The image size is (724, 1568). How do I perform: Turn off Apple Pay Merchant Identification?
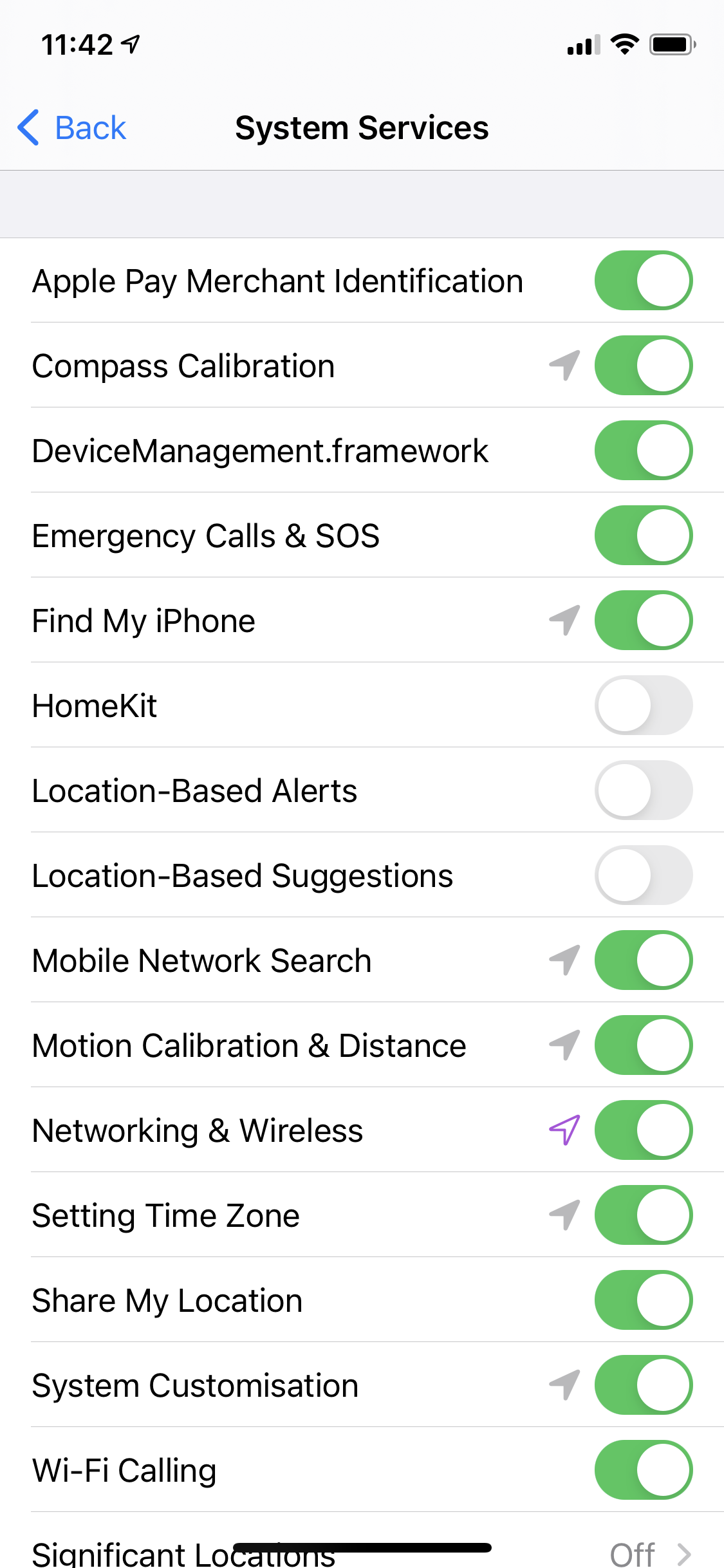point(643,281)
